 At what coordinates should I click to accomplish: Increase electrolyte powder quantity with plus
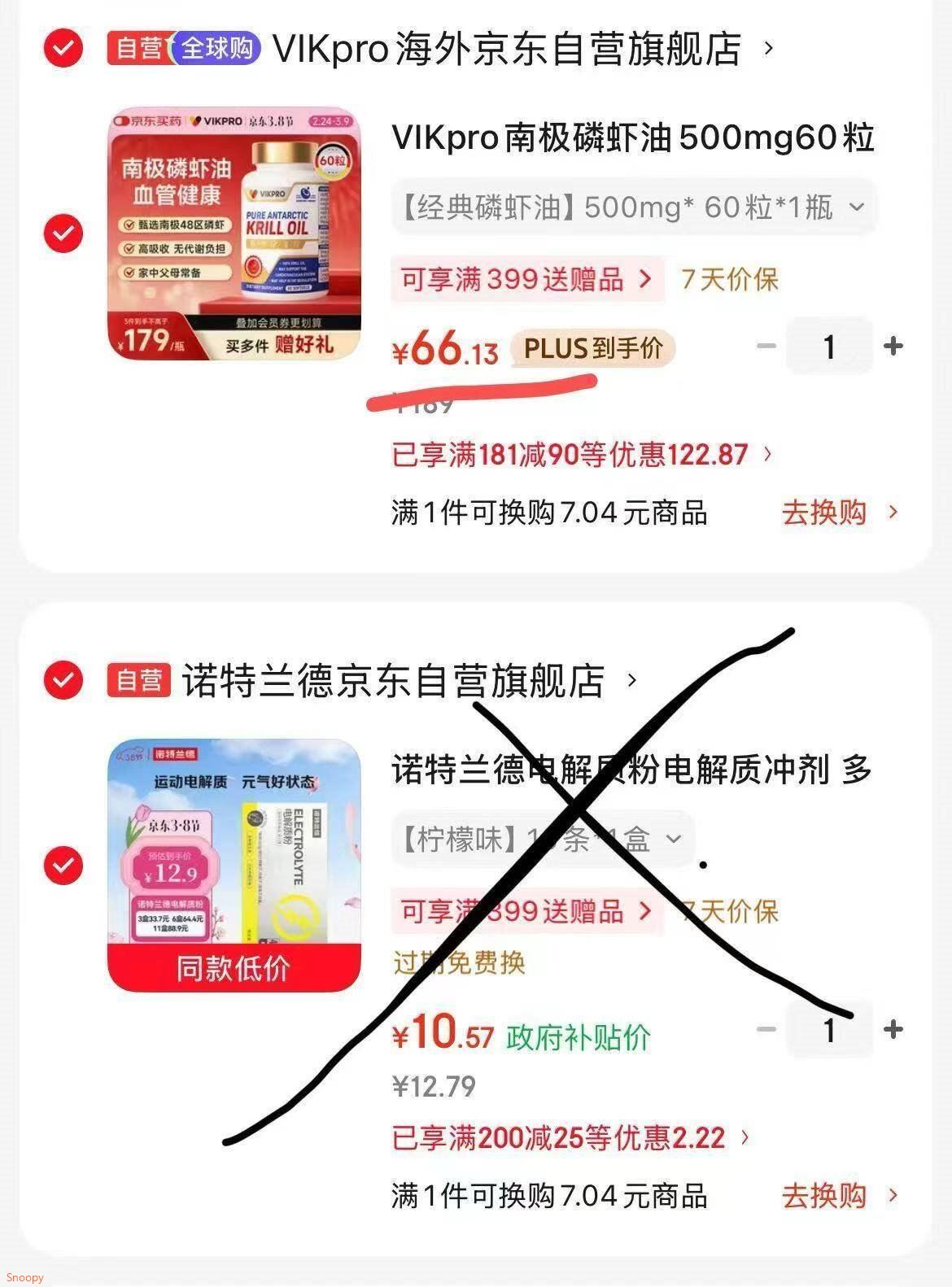tap(893, 1030)
